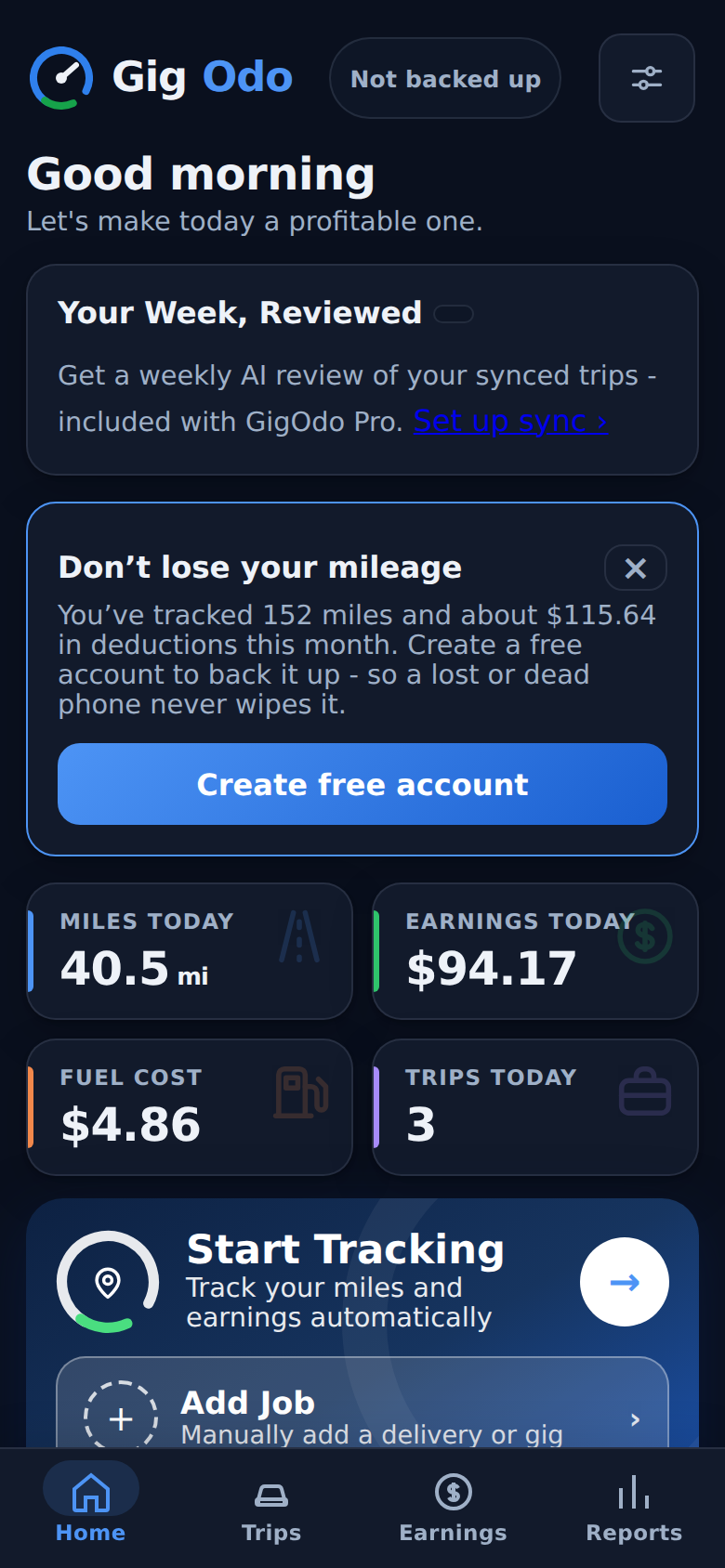Open the Miles Today card
Screen dimensions: 725x1568
click(190, 951)
